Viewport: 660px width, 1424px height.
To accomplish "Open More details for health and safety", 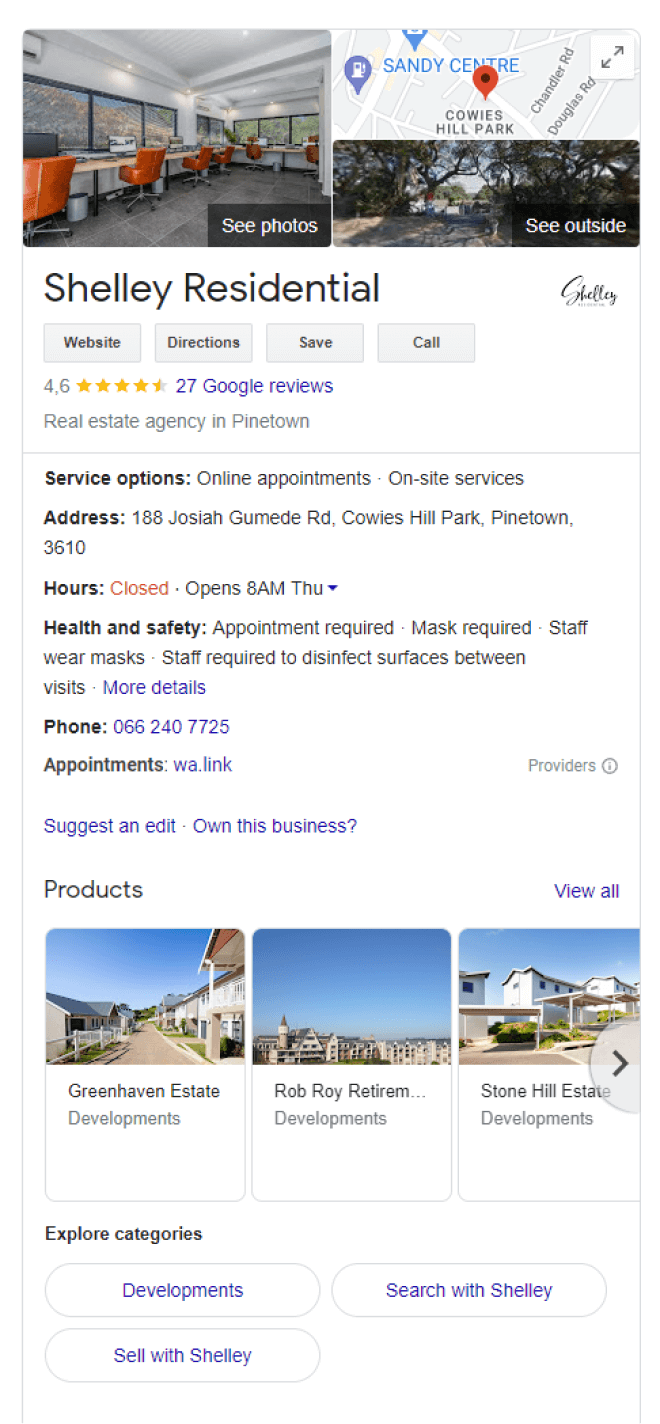I will [154, 687].
